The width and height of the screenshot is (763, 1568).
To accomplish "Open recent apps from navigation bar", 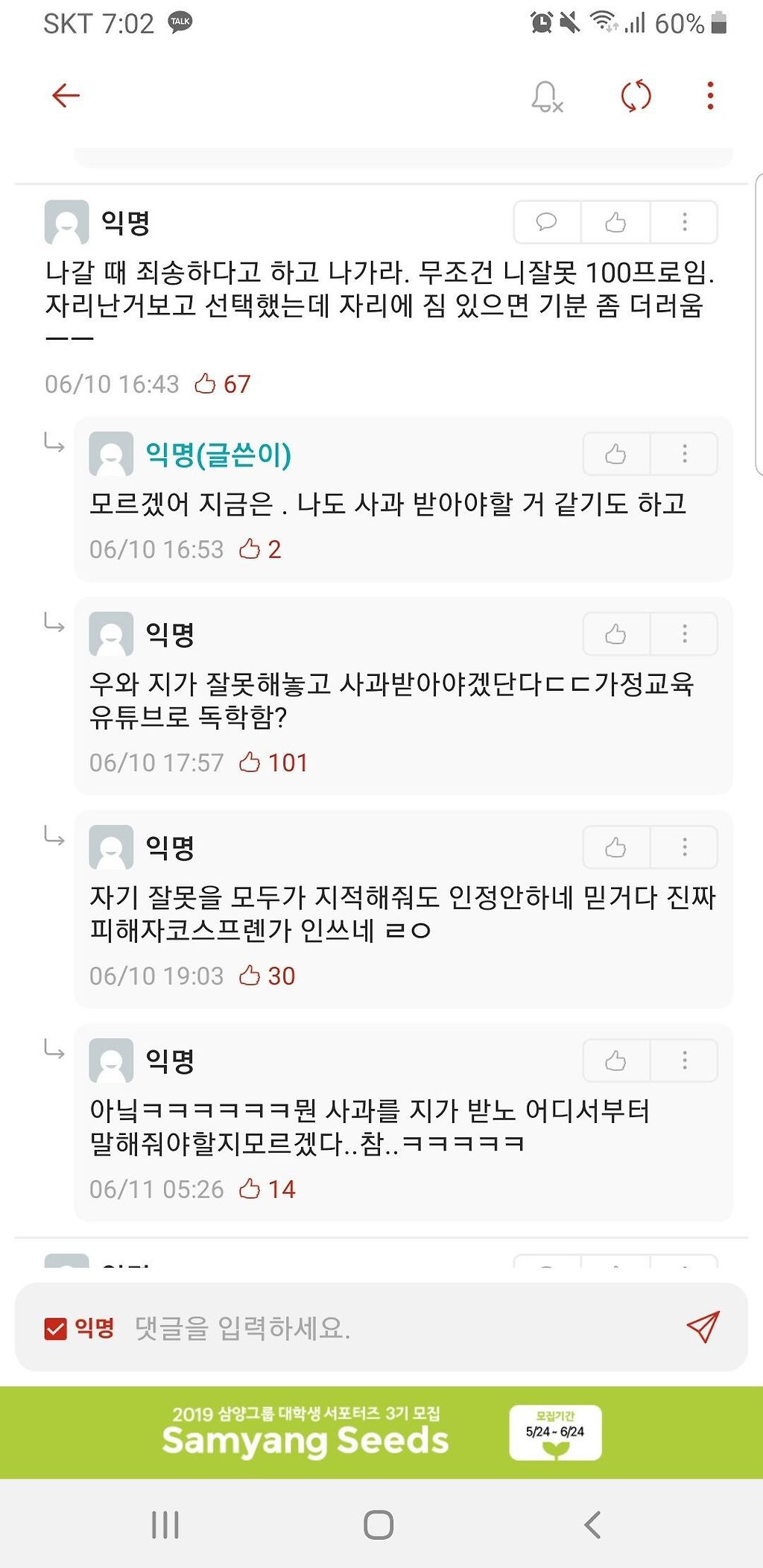I will [x=165, y=1525].
